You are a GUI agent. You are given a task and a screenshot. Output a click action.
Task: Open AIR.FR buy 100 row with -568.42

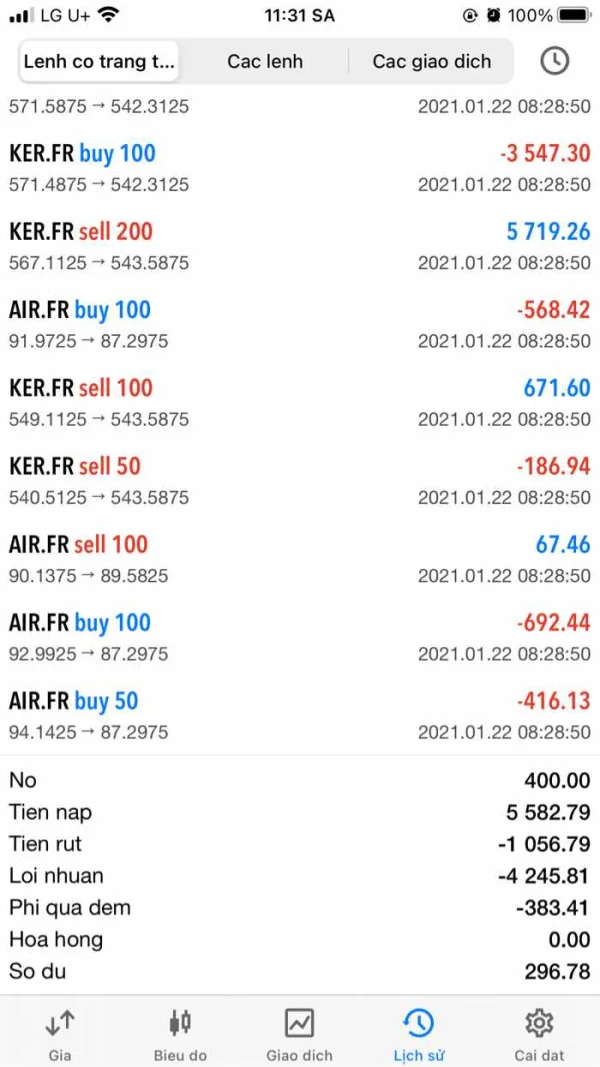click(x=300, y=324)
